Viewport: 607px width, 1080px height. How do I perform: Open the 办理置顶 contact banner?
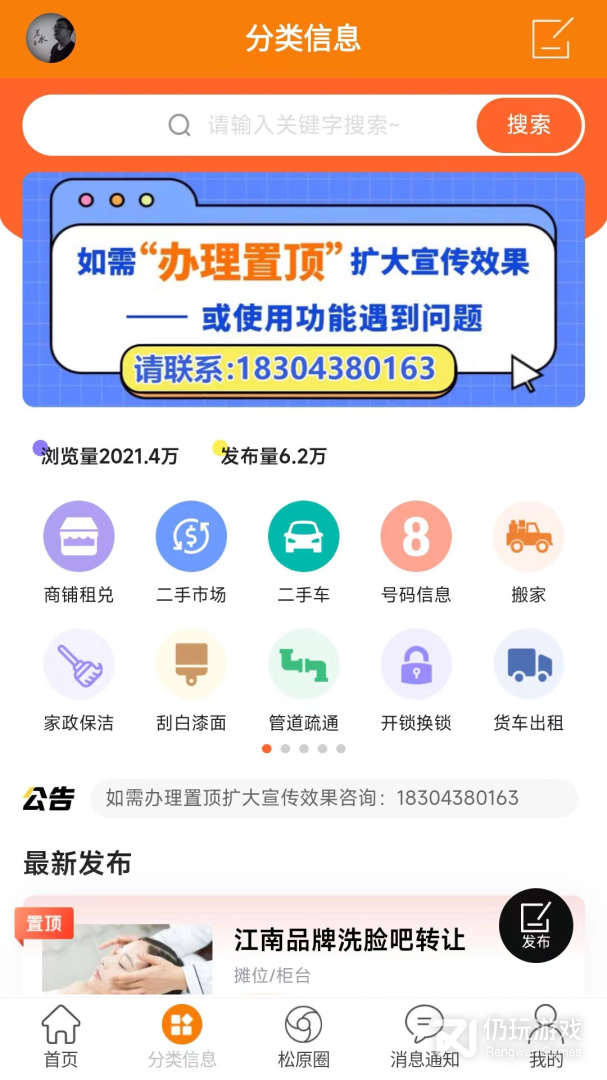pyautogui.click(x=304, y=289)
